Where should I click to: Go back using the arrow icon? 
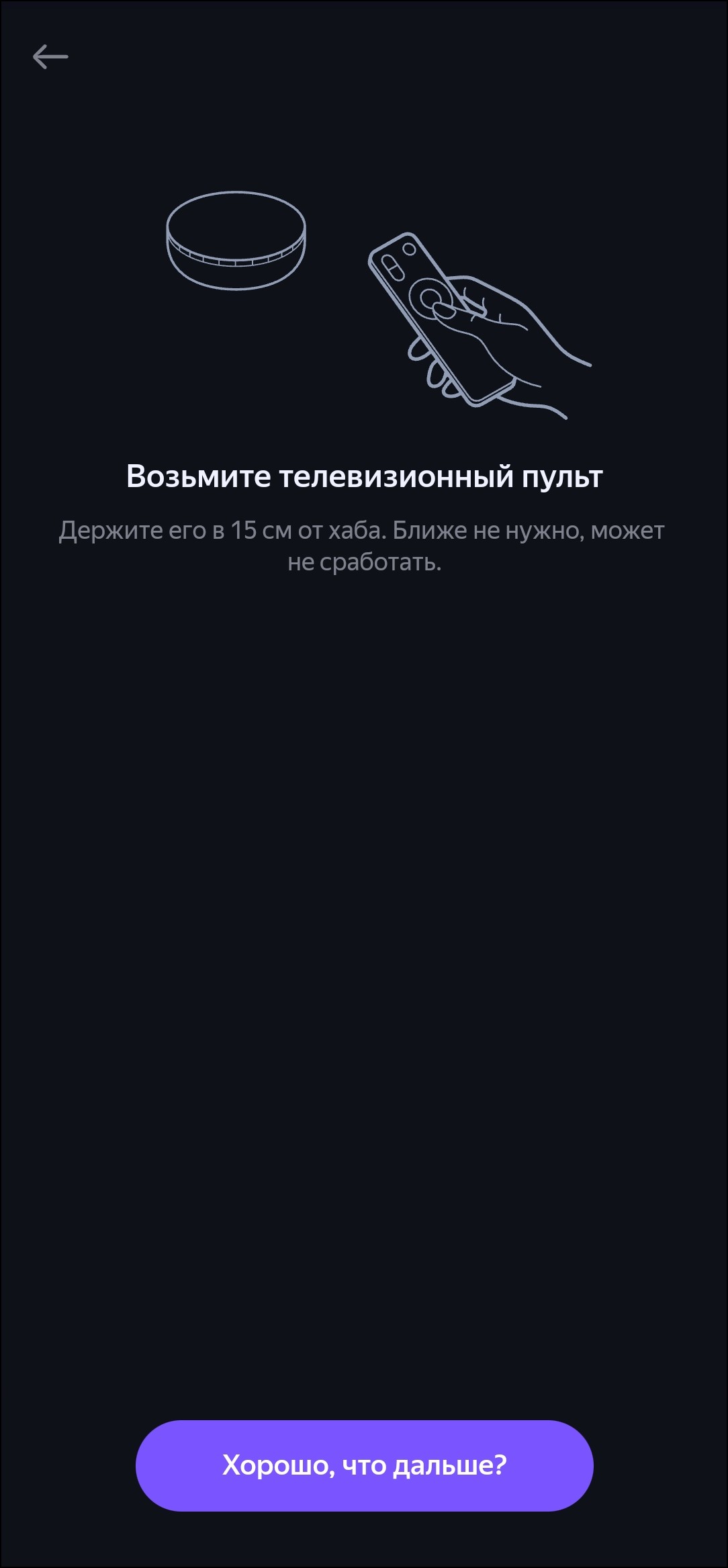50,57
